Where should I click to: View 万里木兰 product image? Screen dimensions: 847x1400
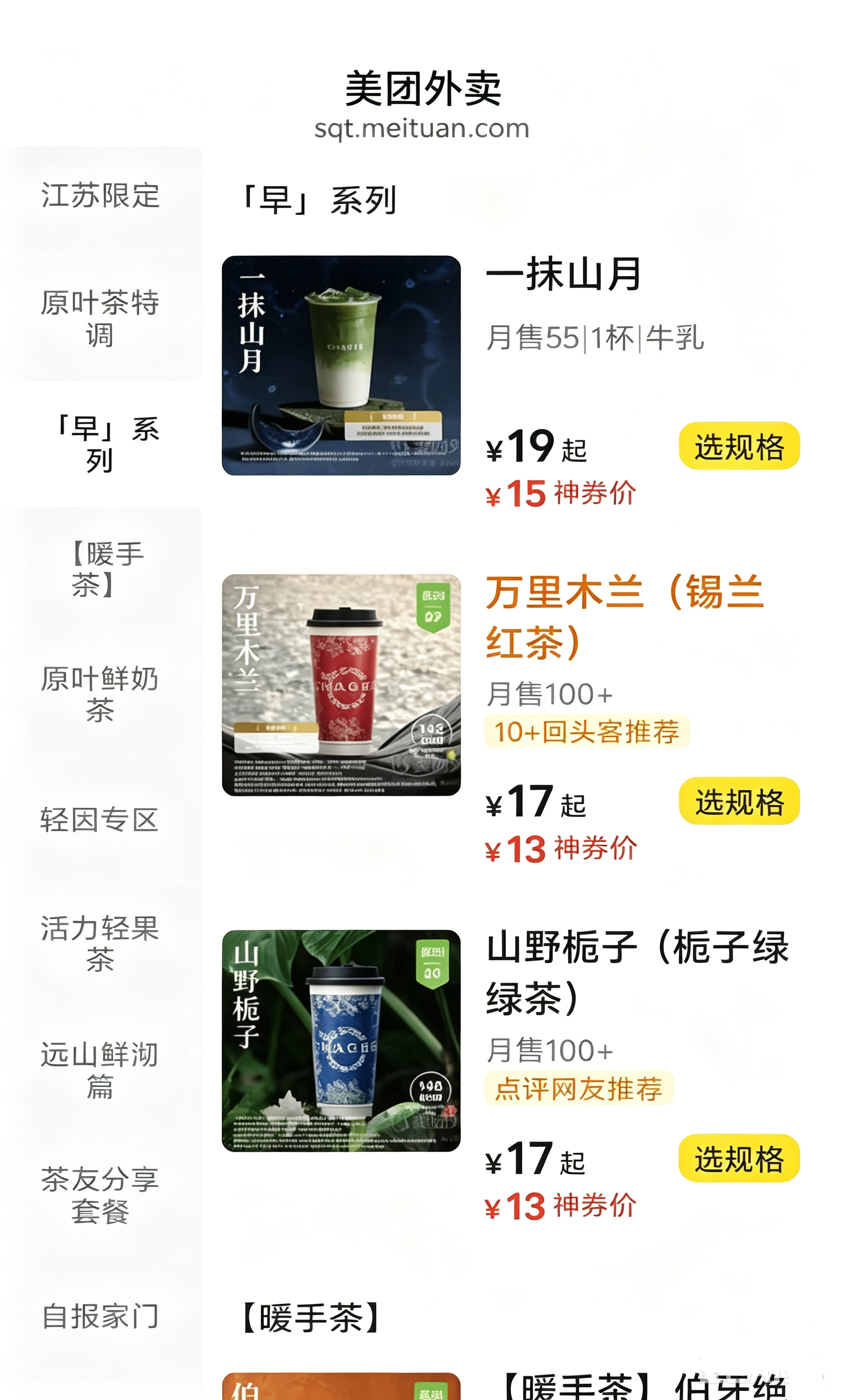[x=341, y=685]
